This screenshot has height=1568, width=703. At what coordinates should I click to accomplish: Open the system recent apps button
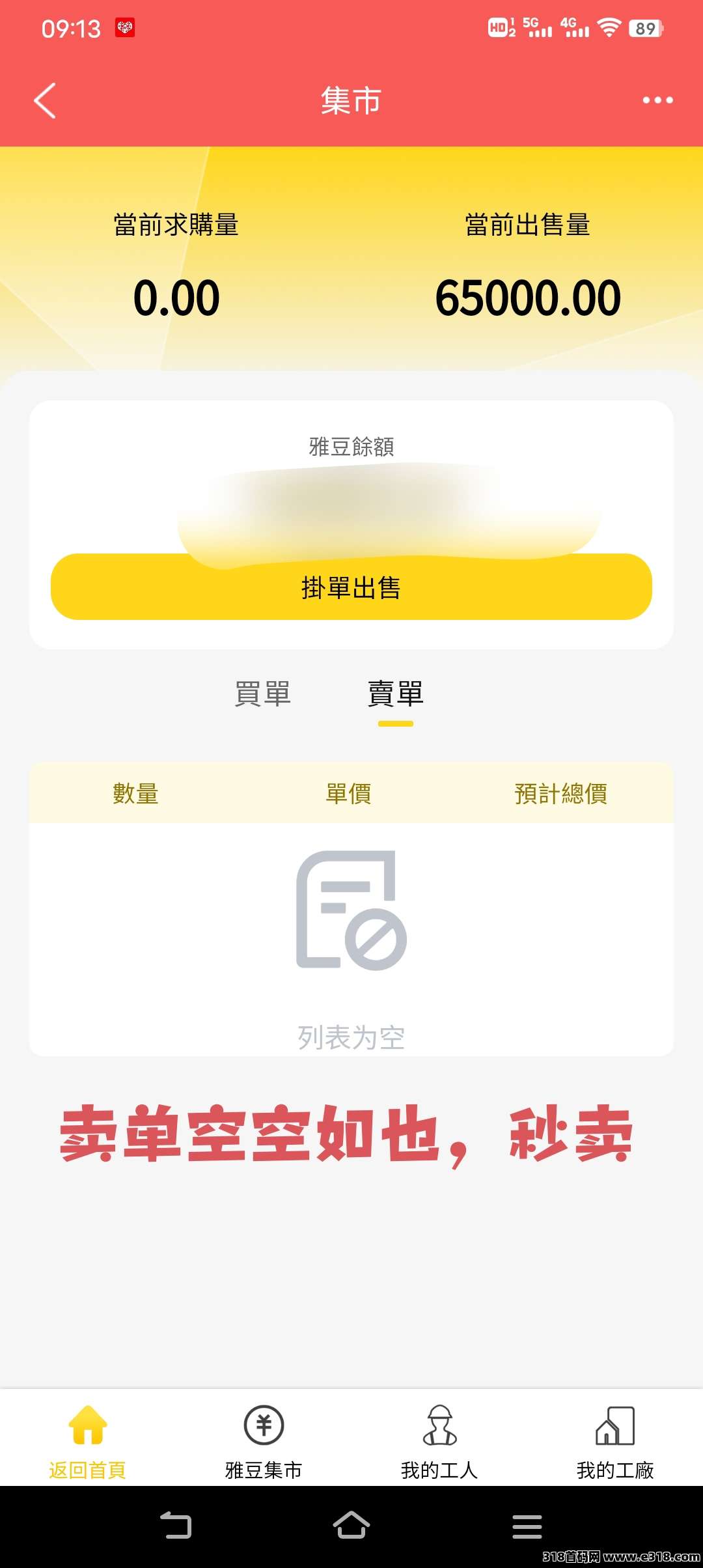(527, 1526)
